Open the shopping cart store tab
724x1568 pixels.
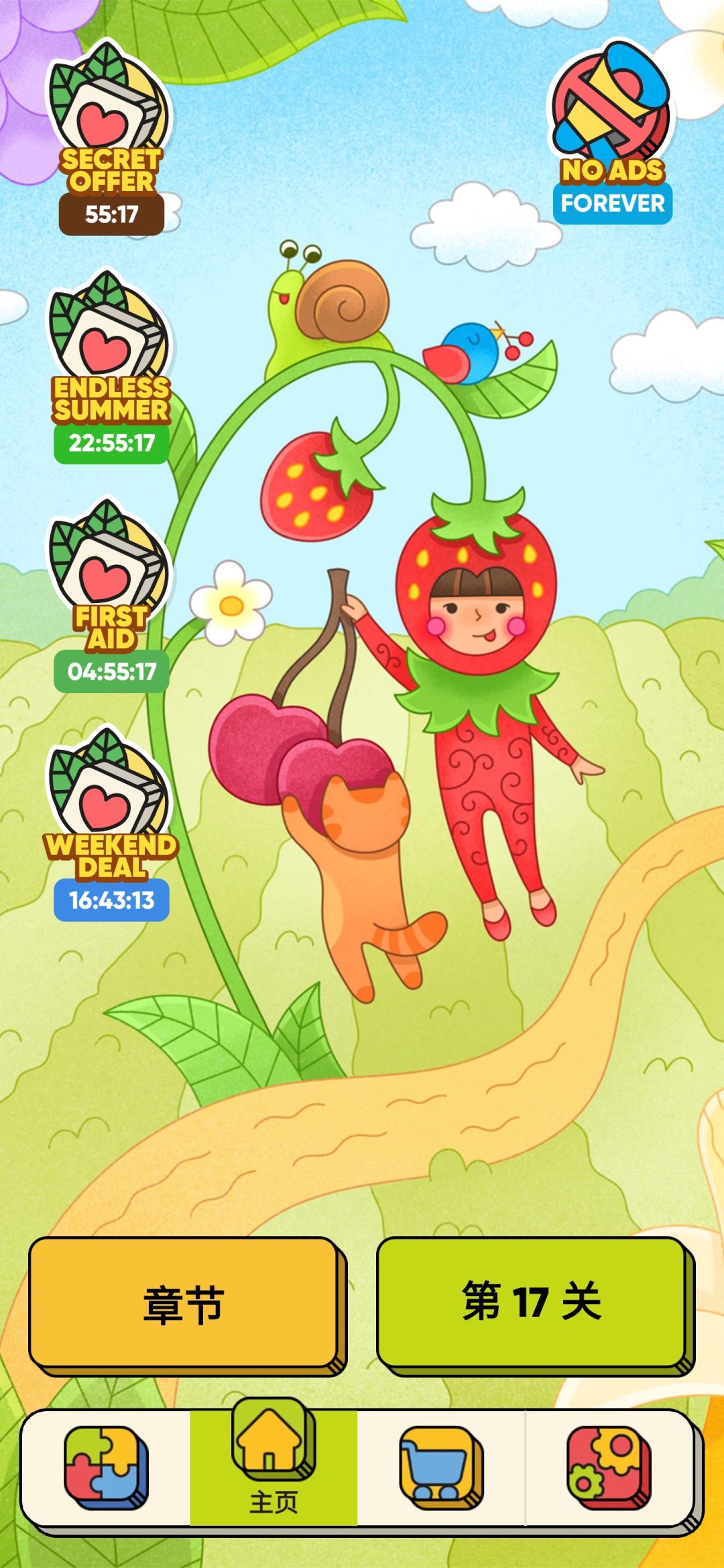(x=441, y=1468)
